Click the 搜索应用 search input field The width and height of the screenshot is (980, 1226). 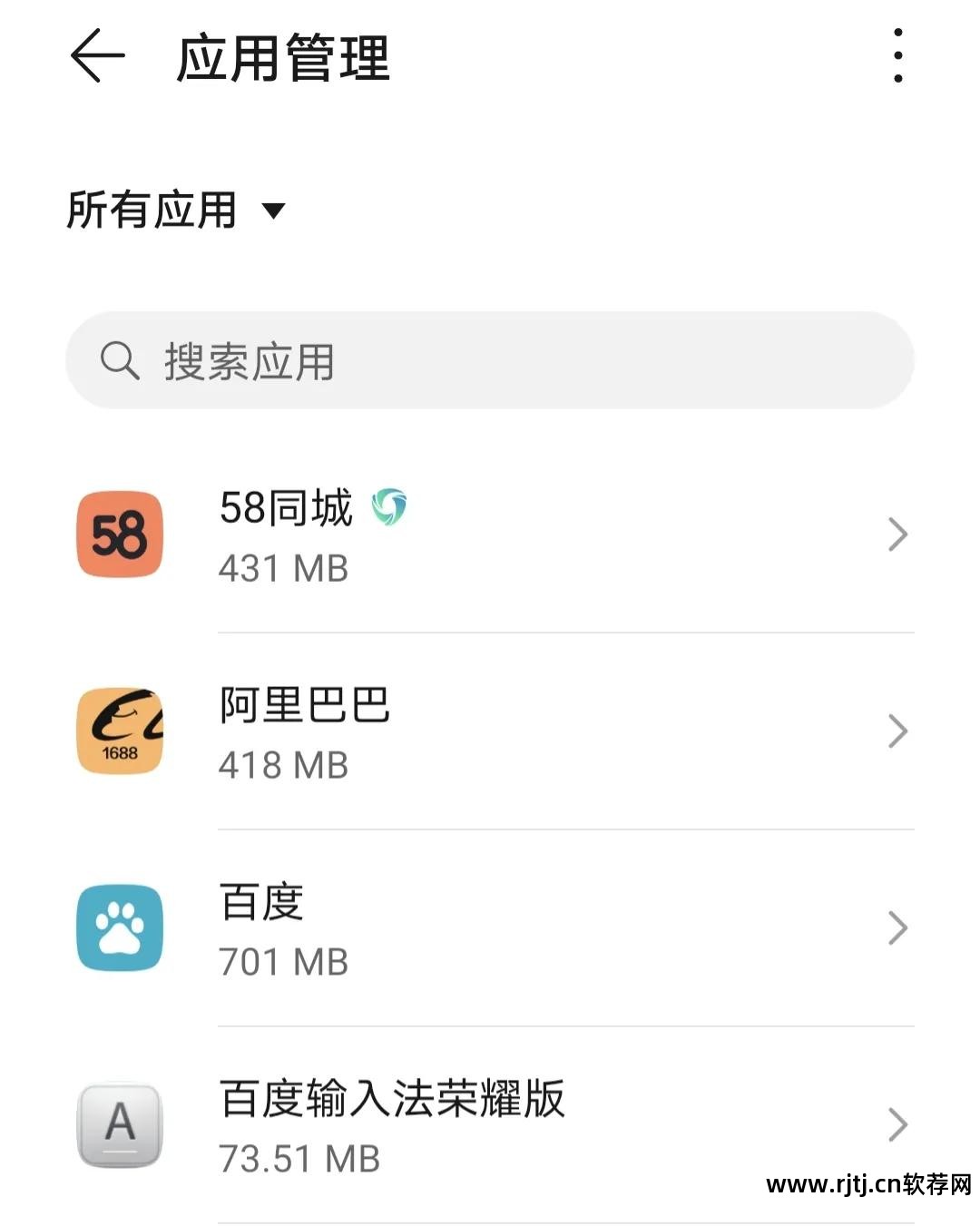(490, 360)
